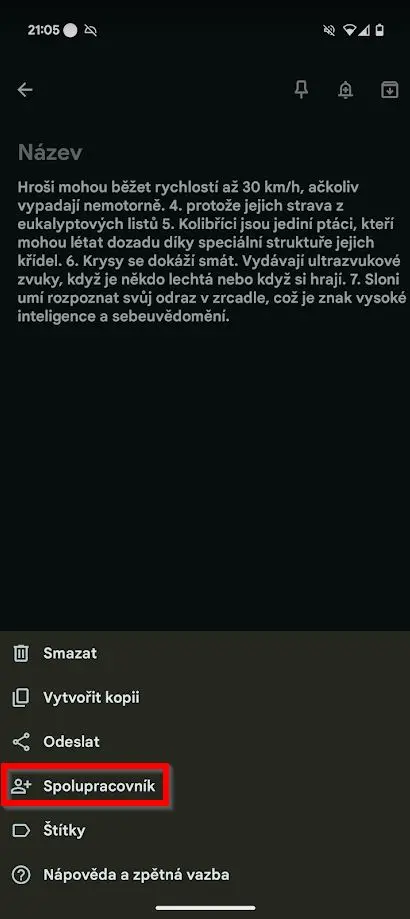The width and height of the screenshot is (410, 919).
Task: Archive the note with the archive icon
Action: click(390, 90)
